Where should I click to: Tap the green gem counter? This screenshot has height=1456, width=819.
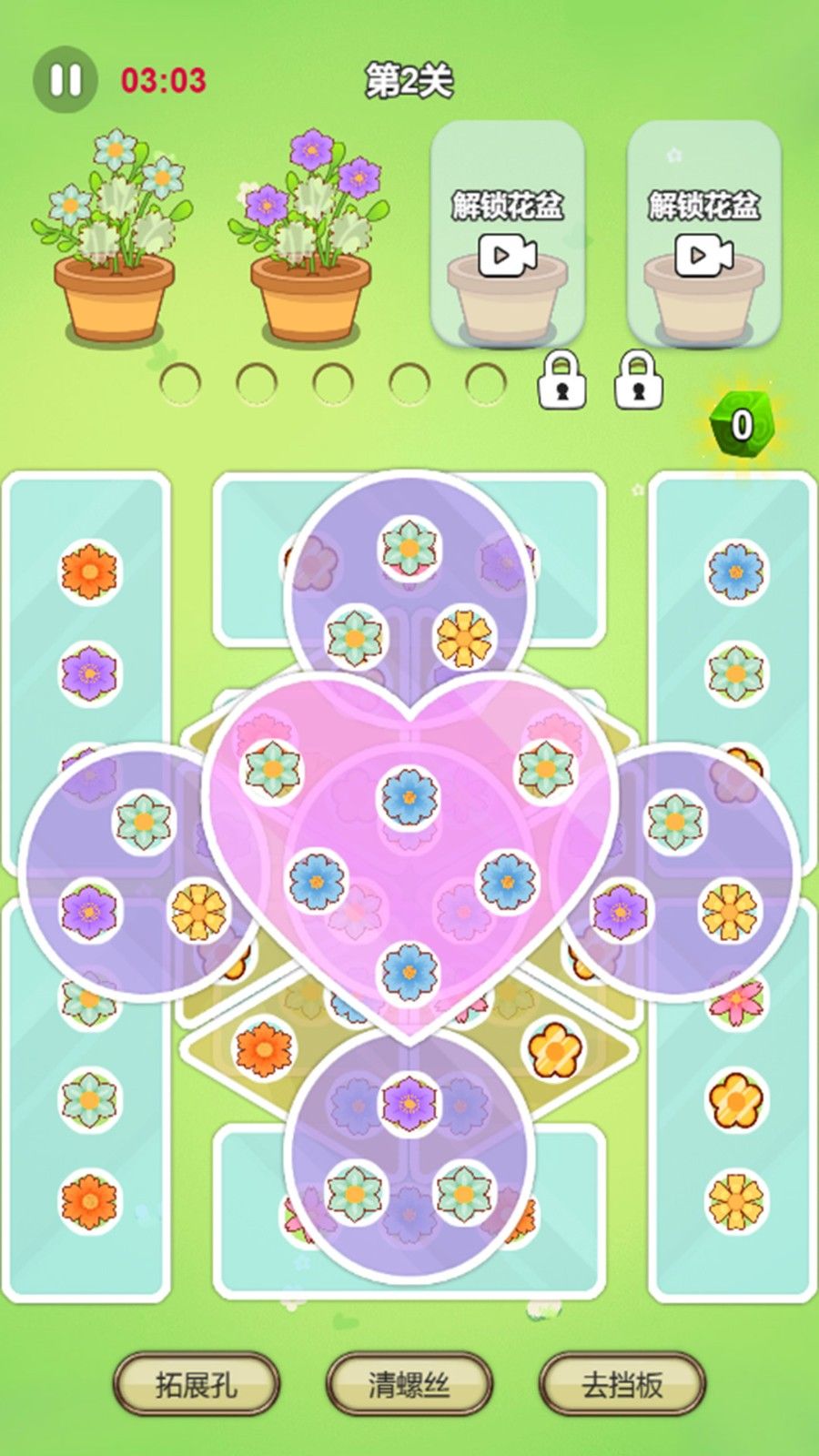tap(742, 425)
